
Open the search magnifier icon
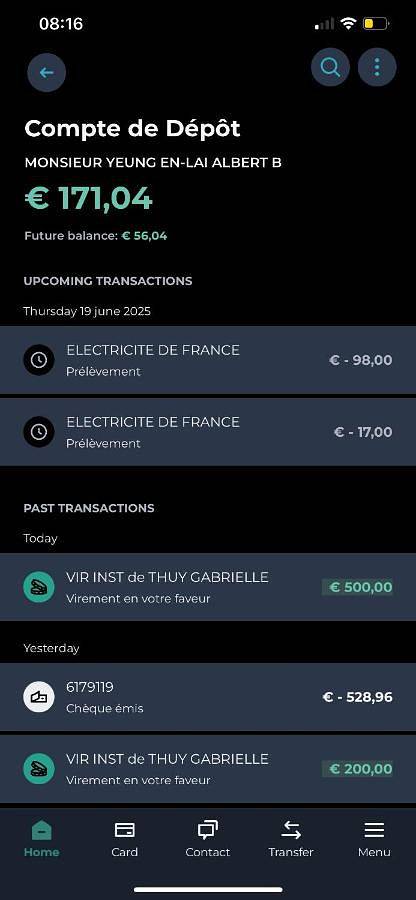coord(331,67)
